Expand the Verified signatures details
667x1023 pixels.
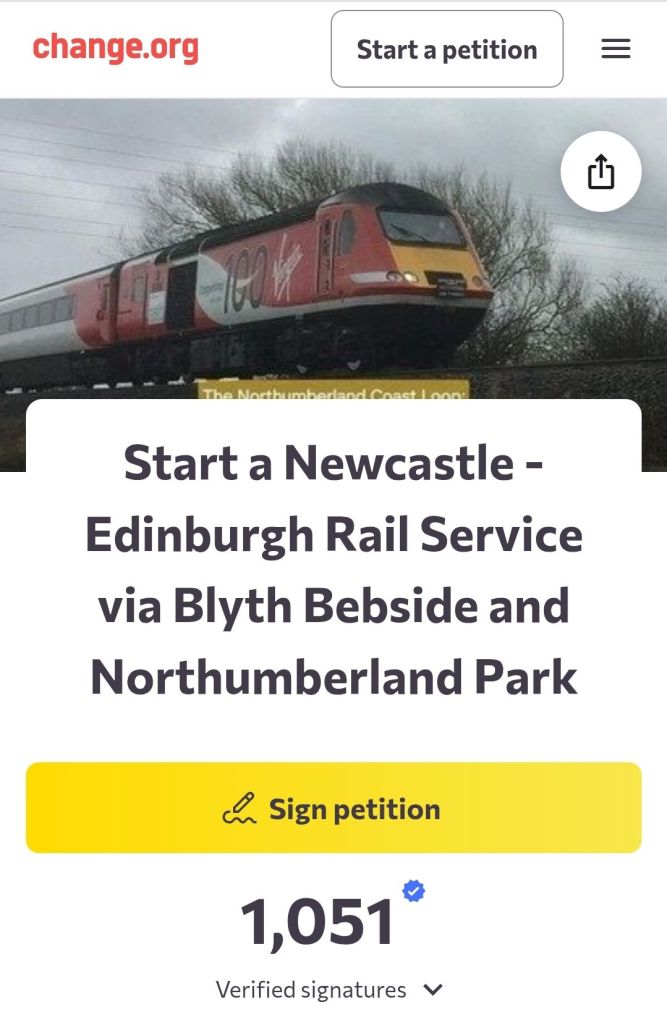[432, 990]
